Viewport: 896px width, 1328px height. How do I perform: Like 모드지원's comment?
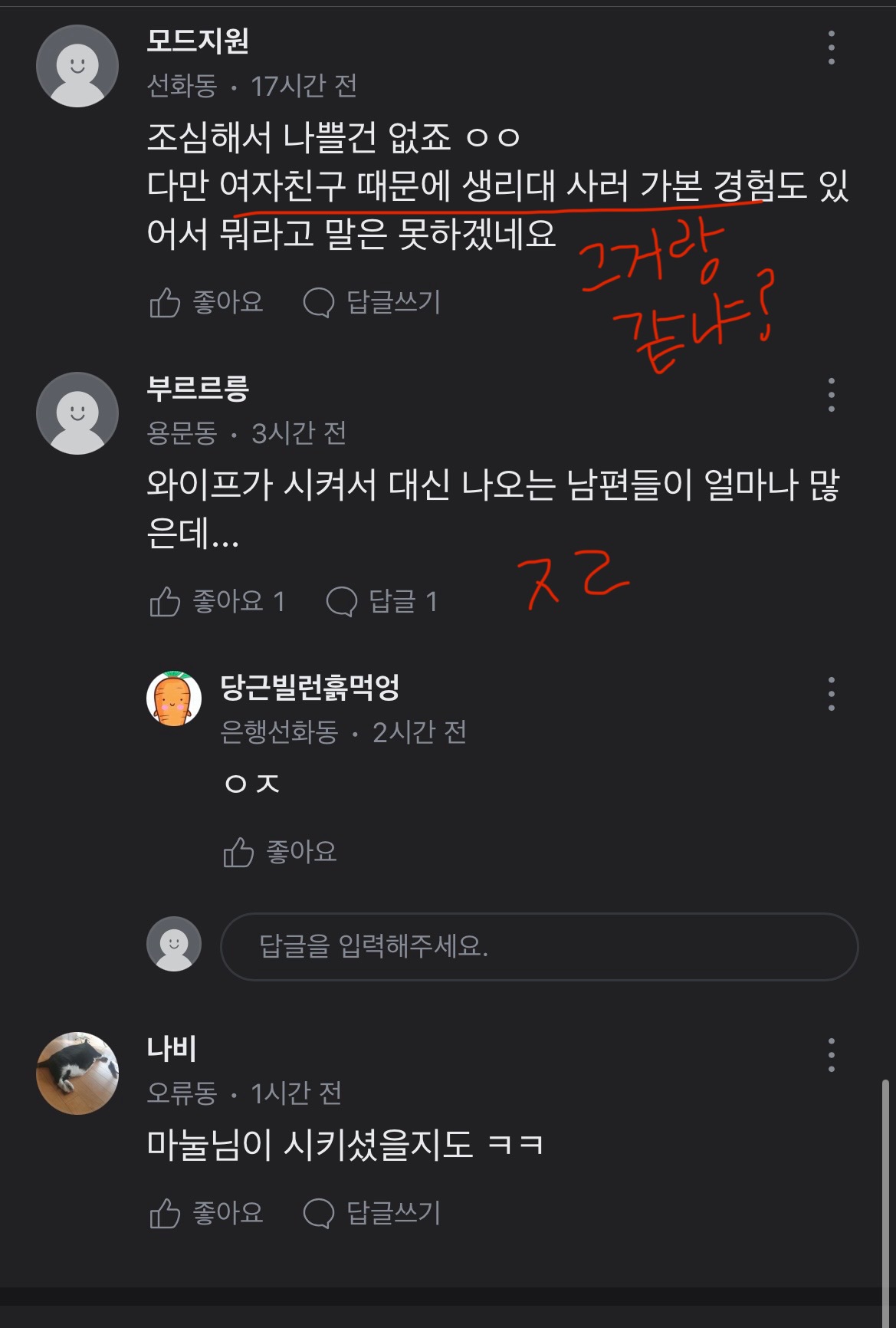(x=207, y=302)
